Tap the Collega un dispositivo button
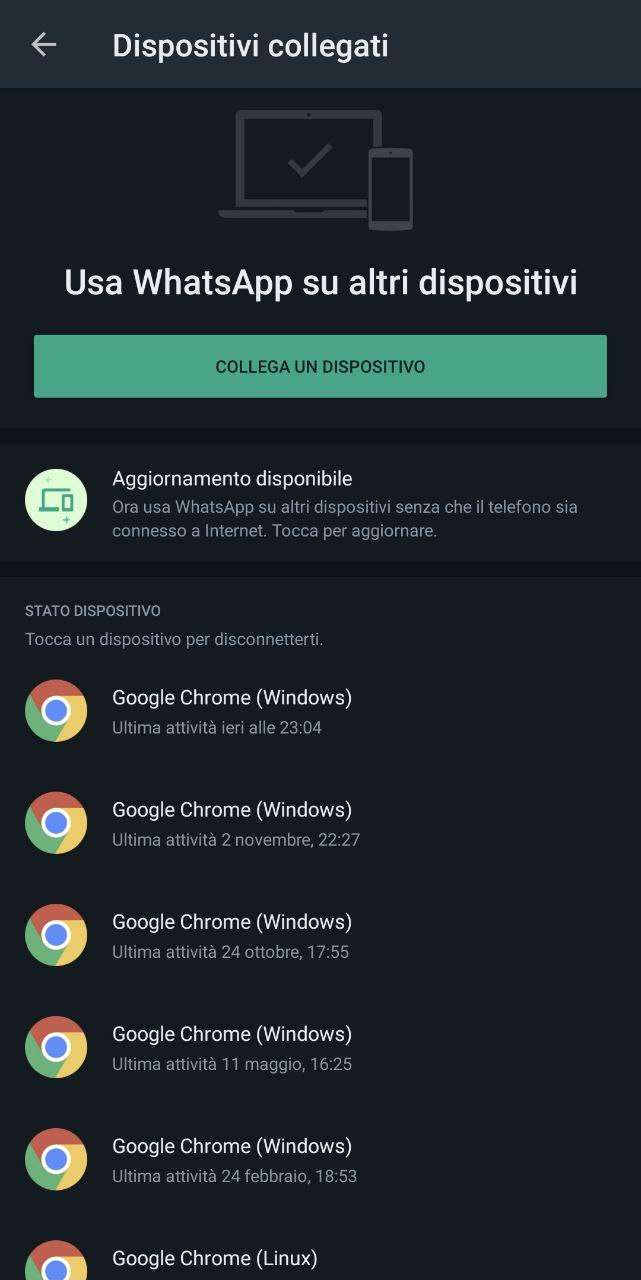Image resolution: width=641 pixels, height=1280 pixels. tap(320, 366)
